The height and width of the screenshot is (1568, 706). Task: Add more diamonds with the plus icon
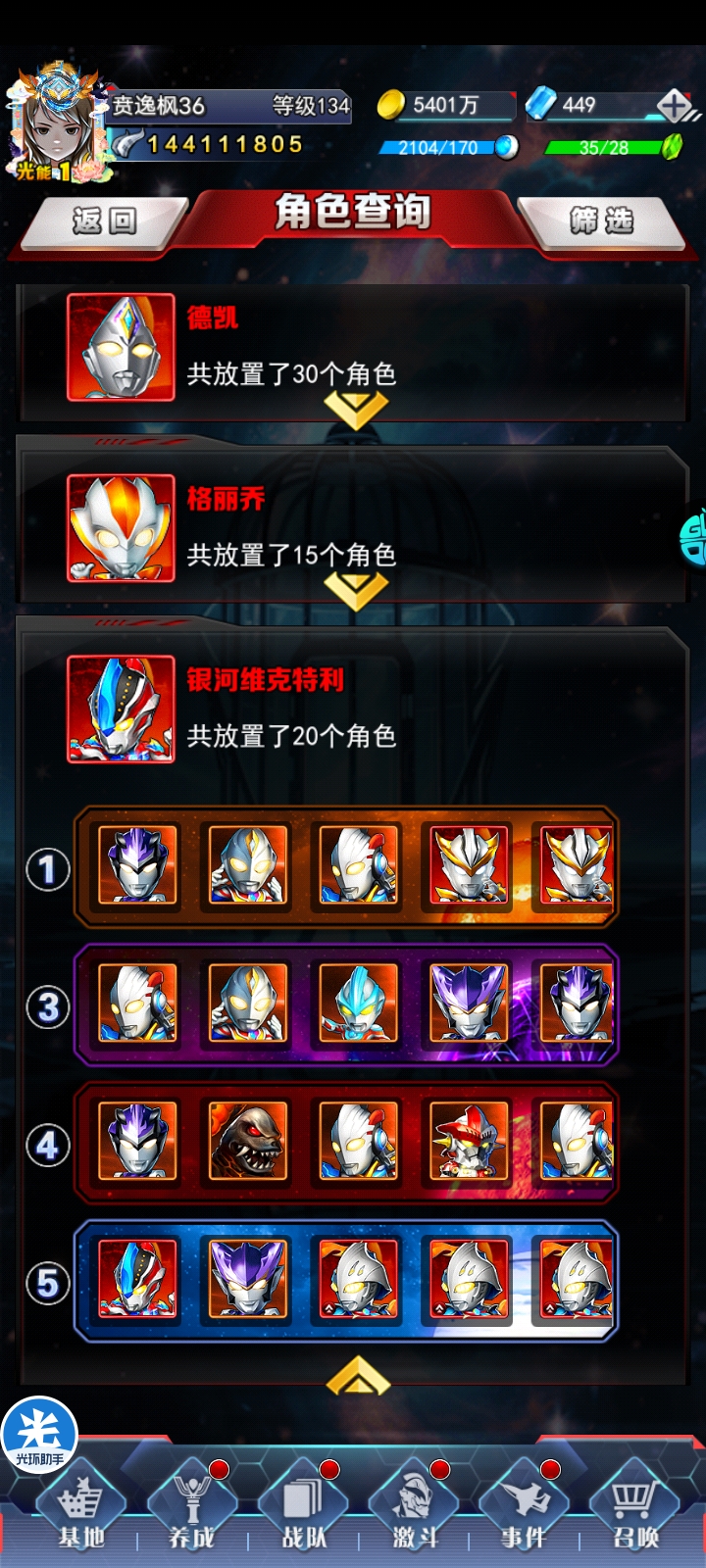click(674, 105)
